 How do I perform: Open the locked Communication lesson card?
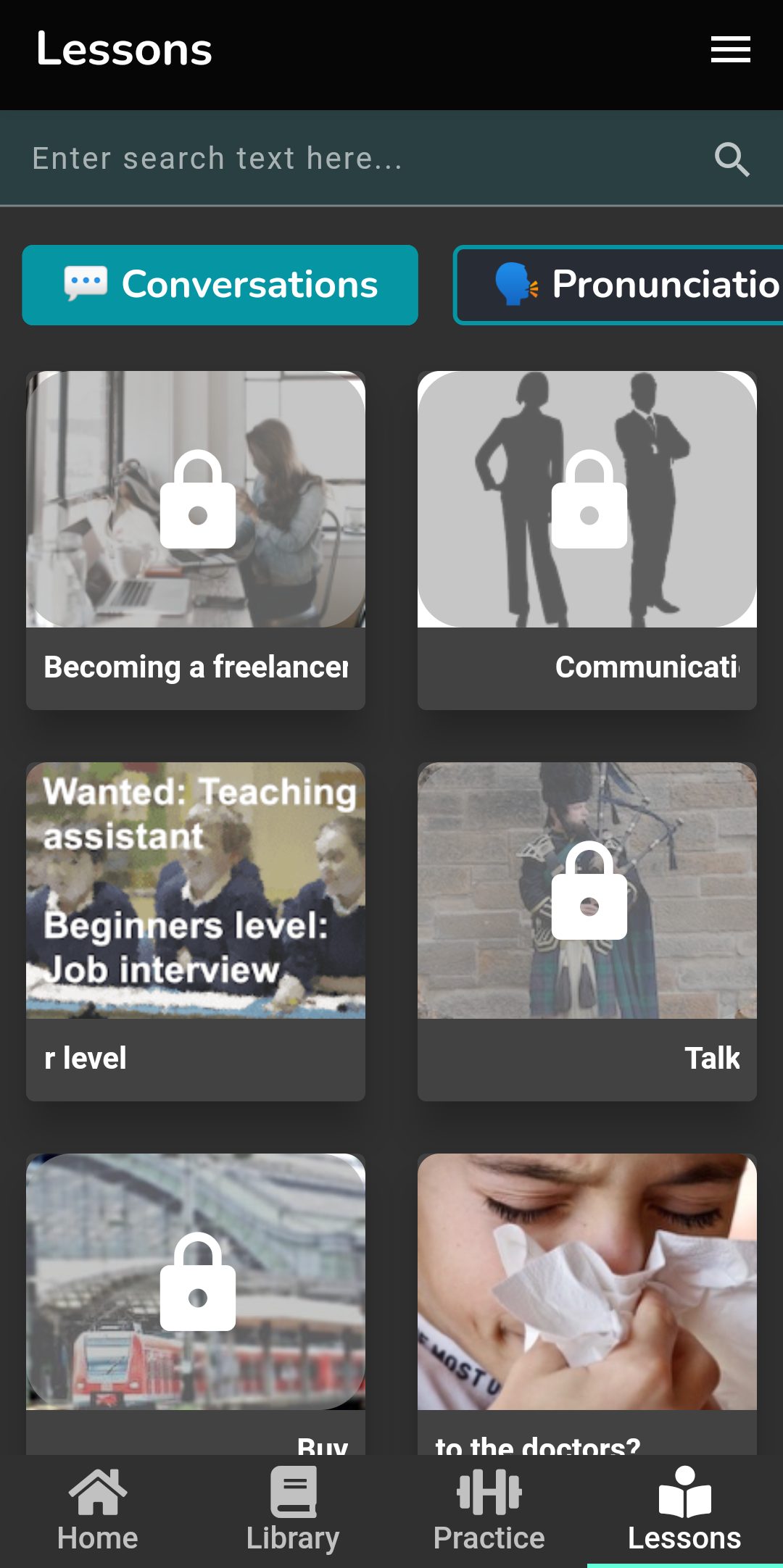click(x=587, y=540)
